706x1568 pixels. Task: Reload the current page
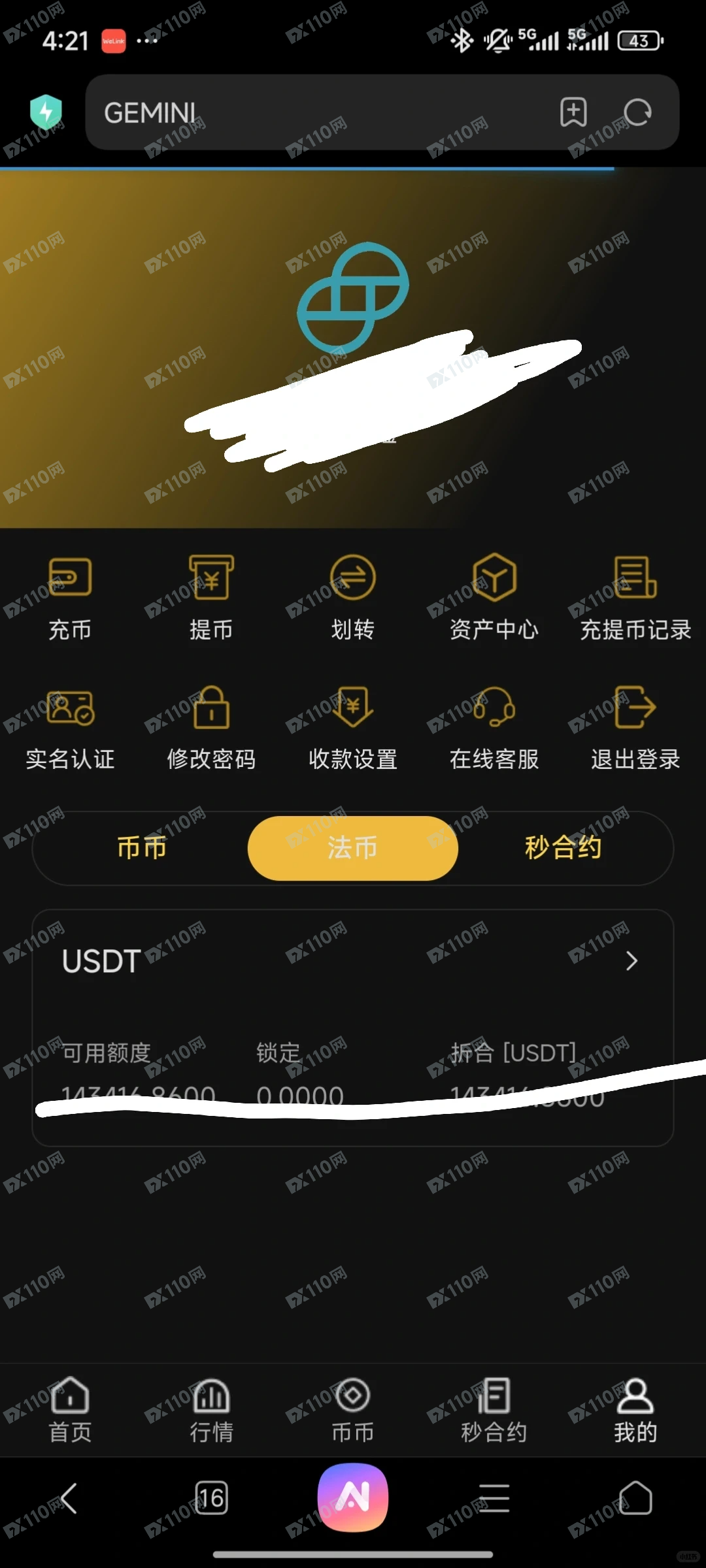[x=637, y=112]
